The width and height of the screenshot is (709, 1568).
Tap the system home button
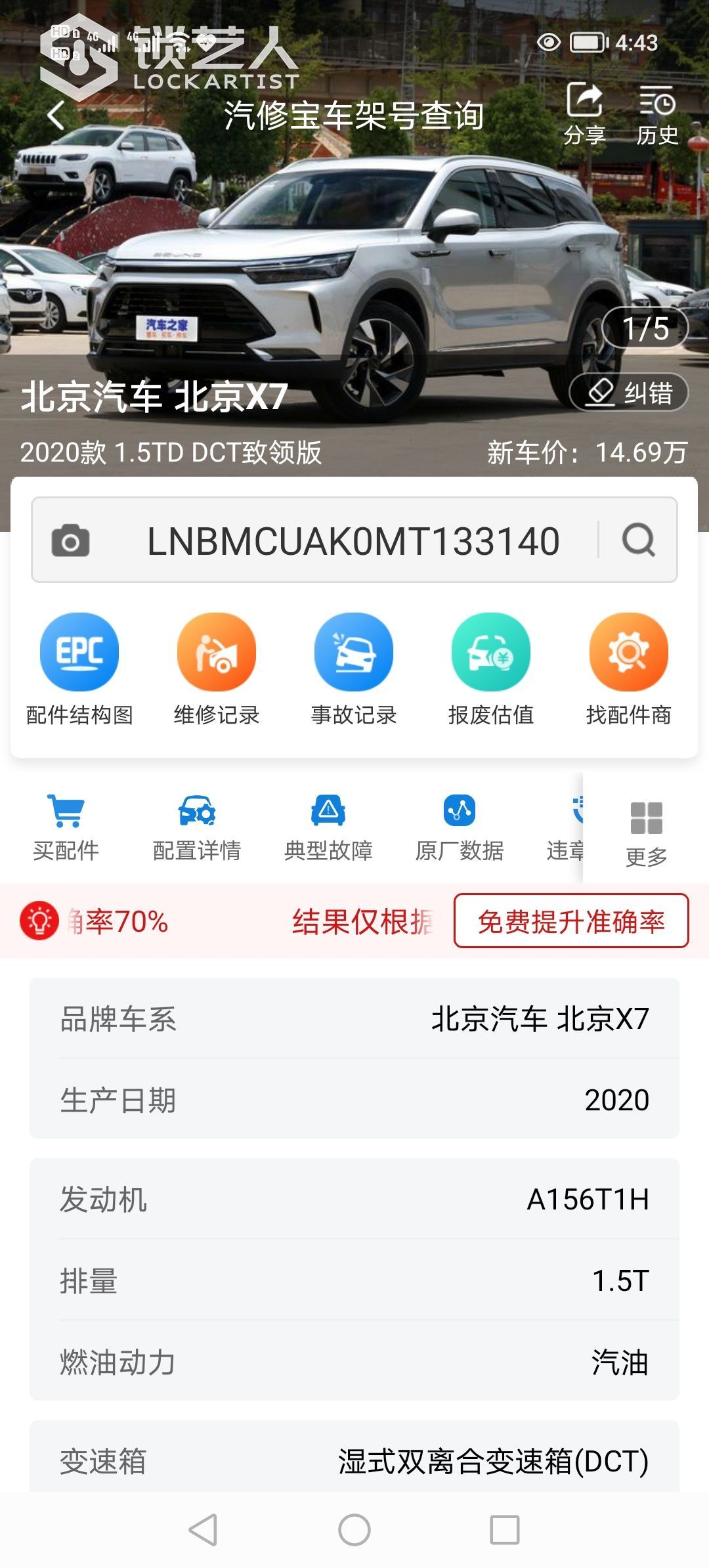354,1530
